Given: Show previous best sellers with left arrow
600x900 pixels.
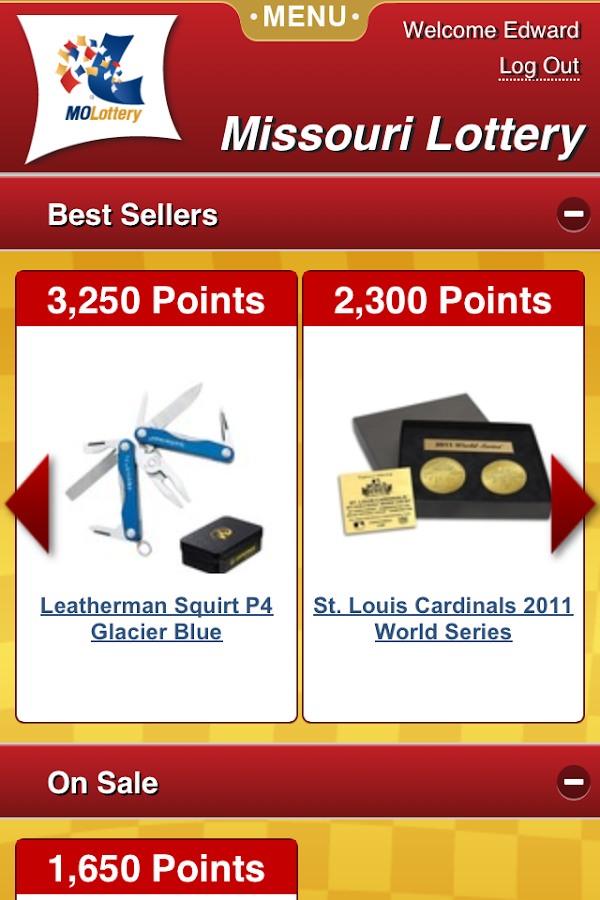Looking at the screenshot, I should (x=28, y=504).
